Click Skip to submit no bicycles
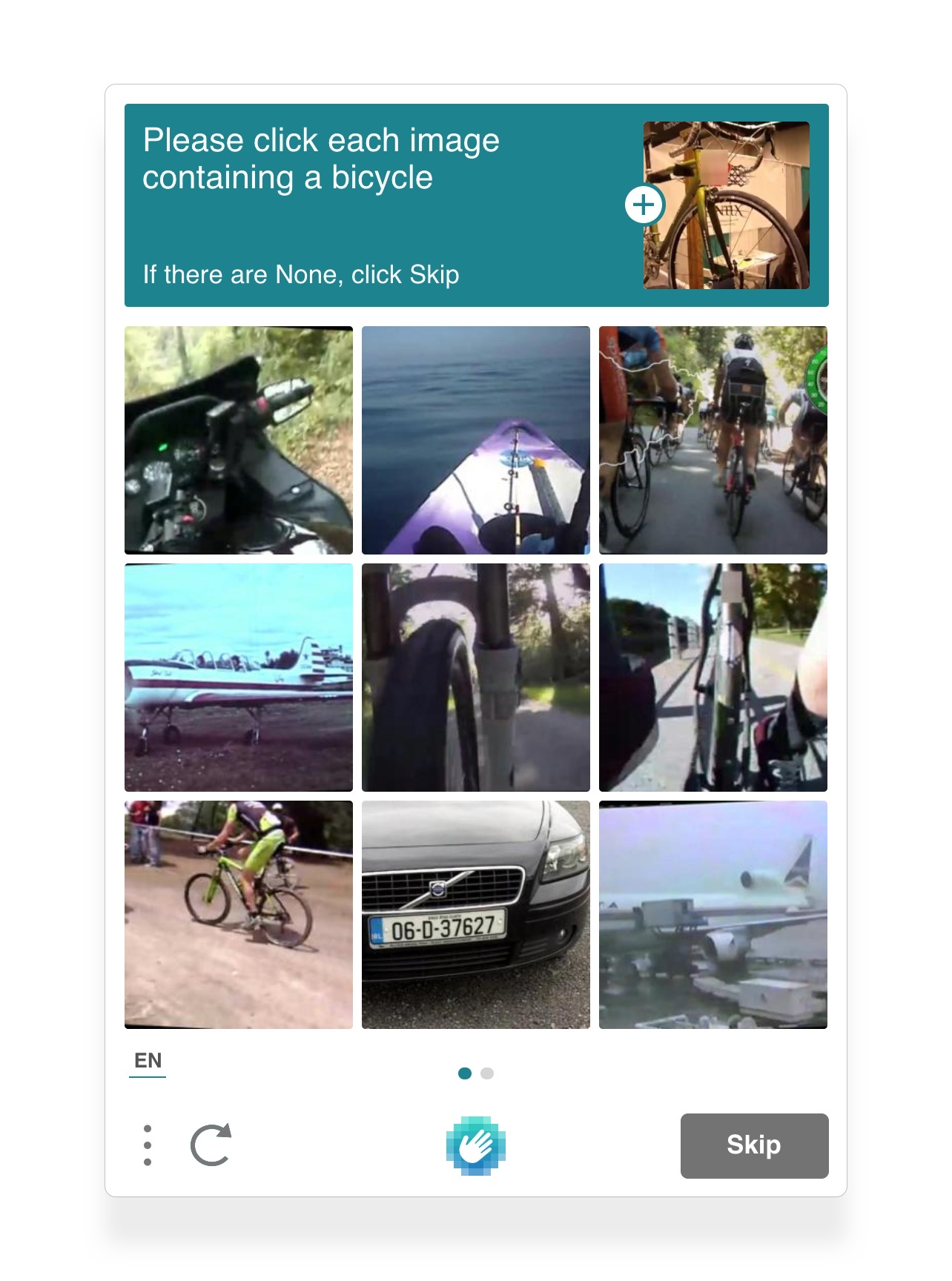 click(753, 1145)
